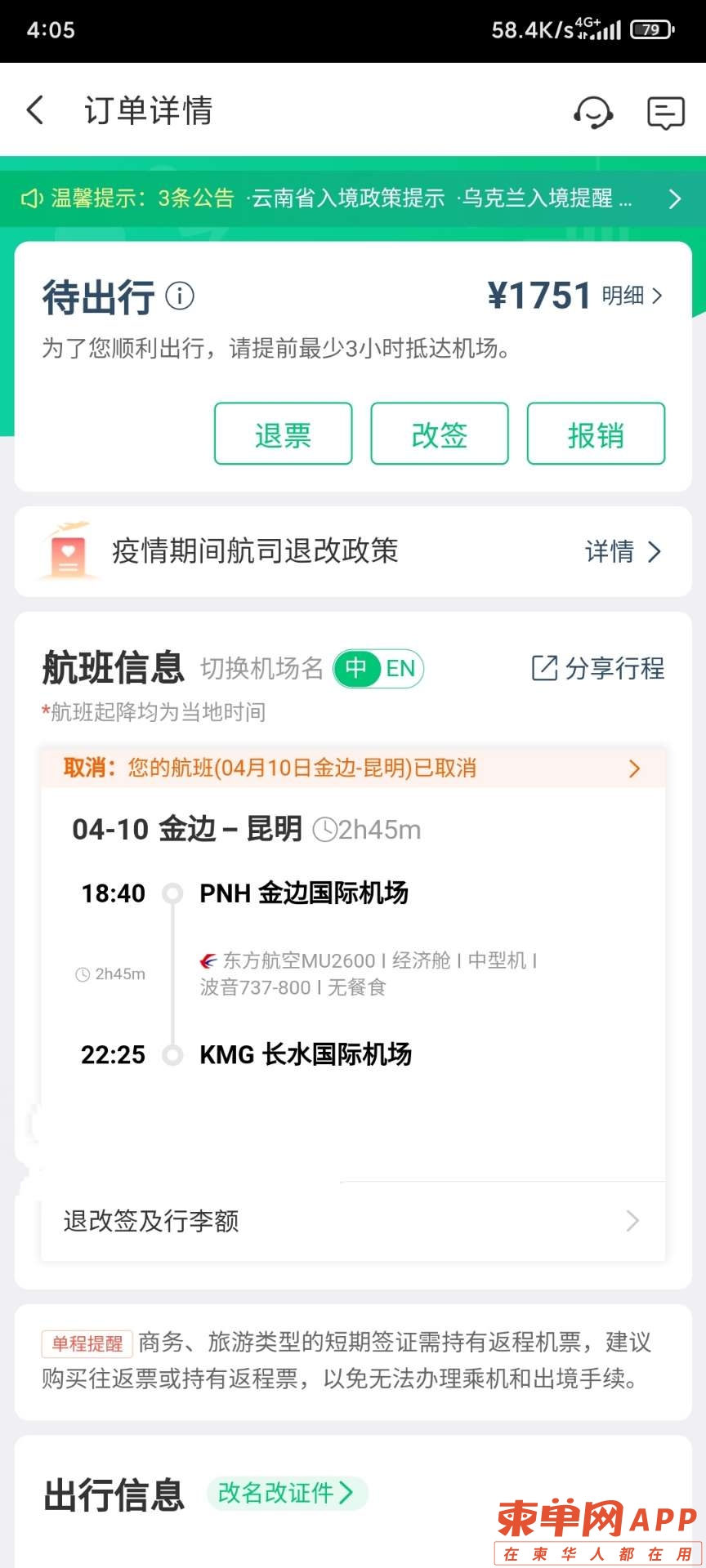The height and width of the screenshot is (1568, 706).
Task: Open the flight cancelled notice
Action: coord(353,768)
